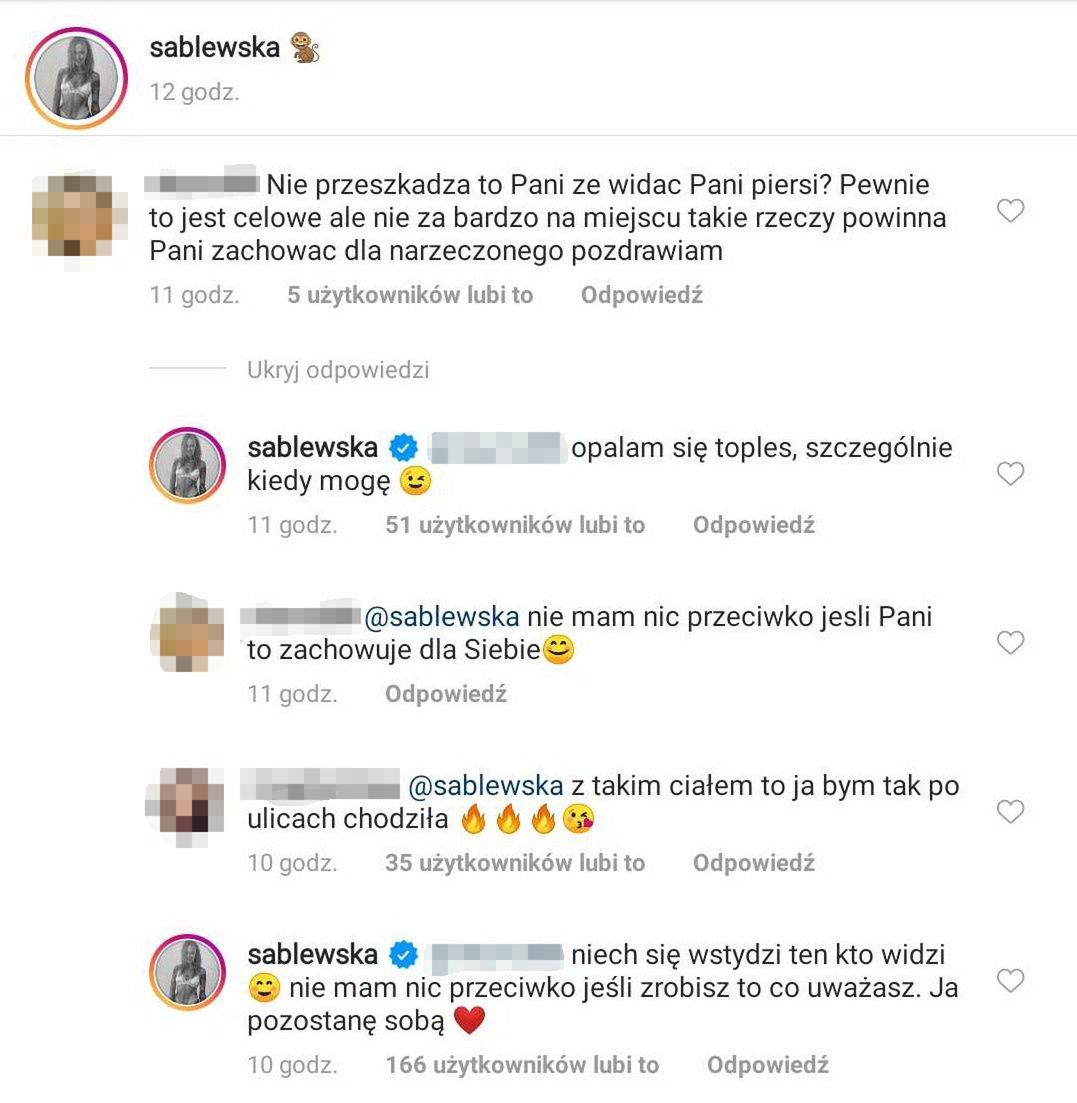Like the comment about 'widac Pani piersi'

click(1011, 211)
